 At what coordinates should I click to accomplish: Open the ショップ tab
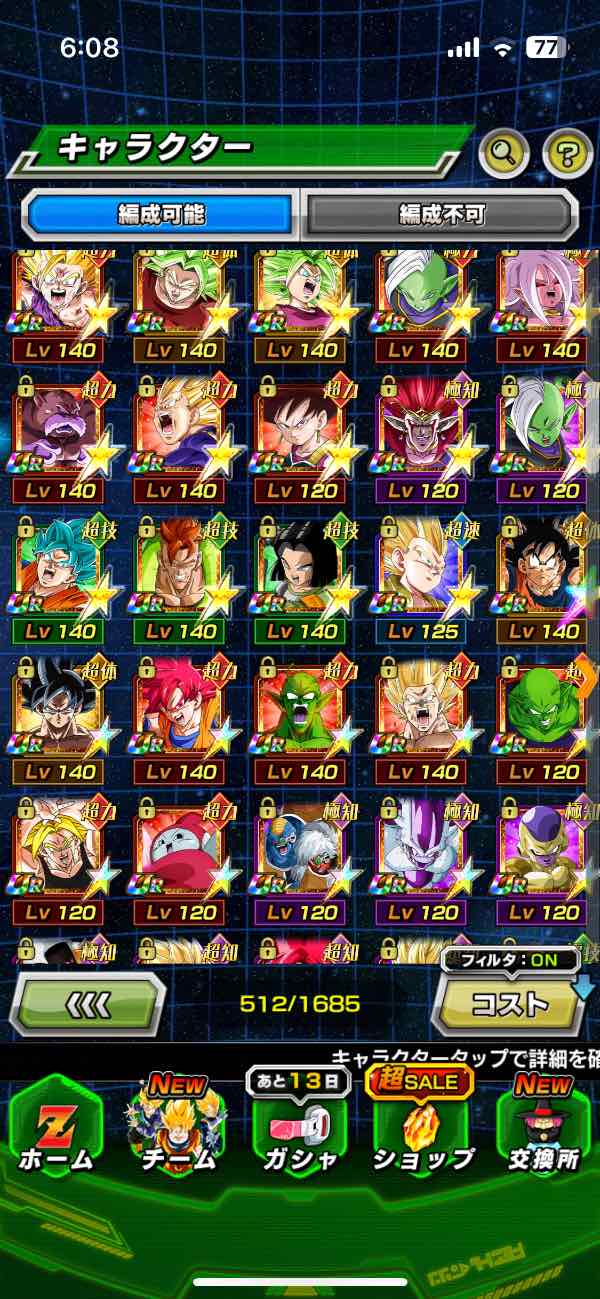click(x=421, y=1130)
